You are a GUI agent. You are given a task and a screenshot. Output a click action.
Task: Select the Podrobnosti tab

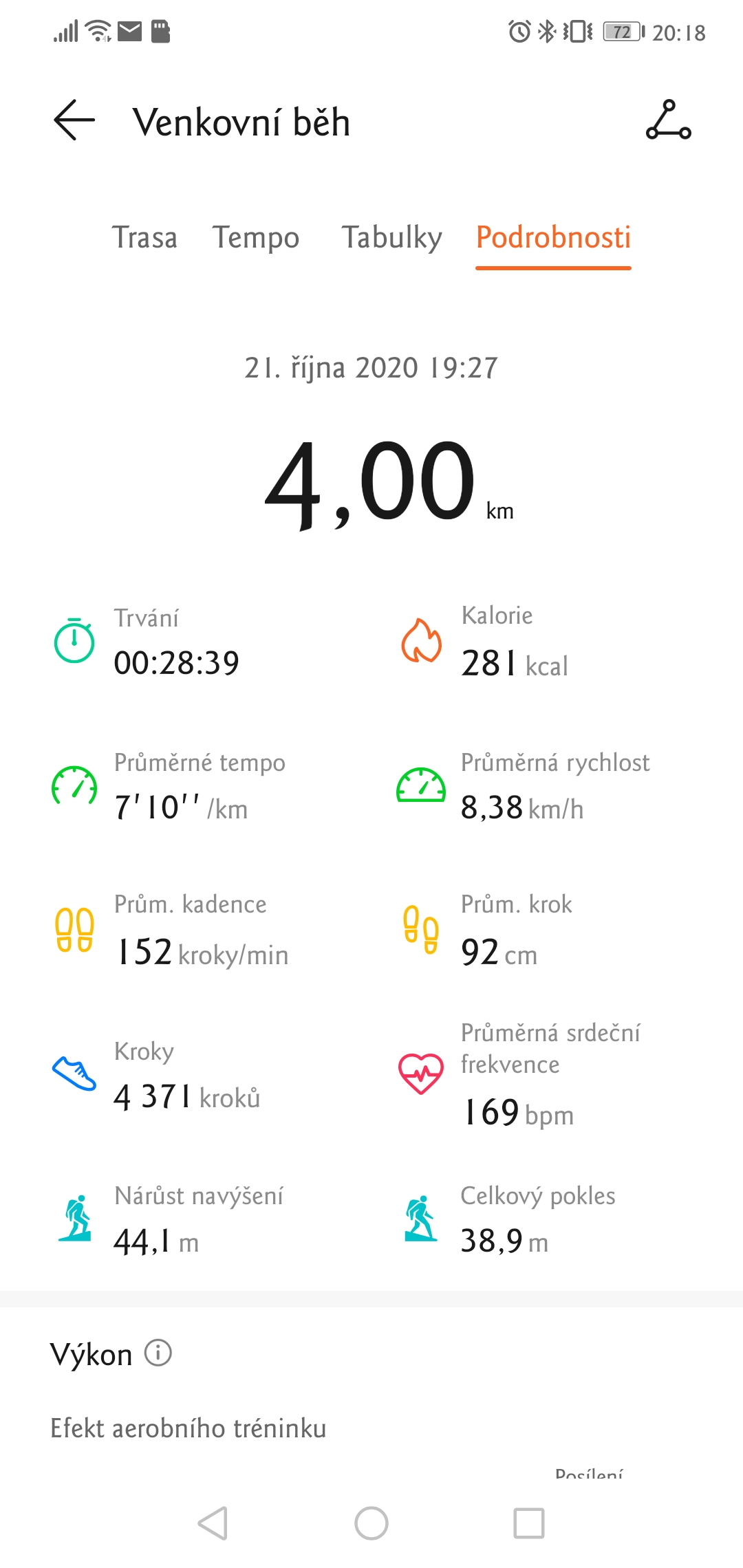click(x=553, y=238)
